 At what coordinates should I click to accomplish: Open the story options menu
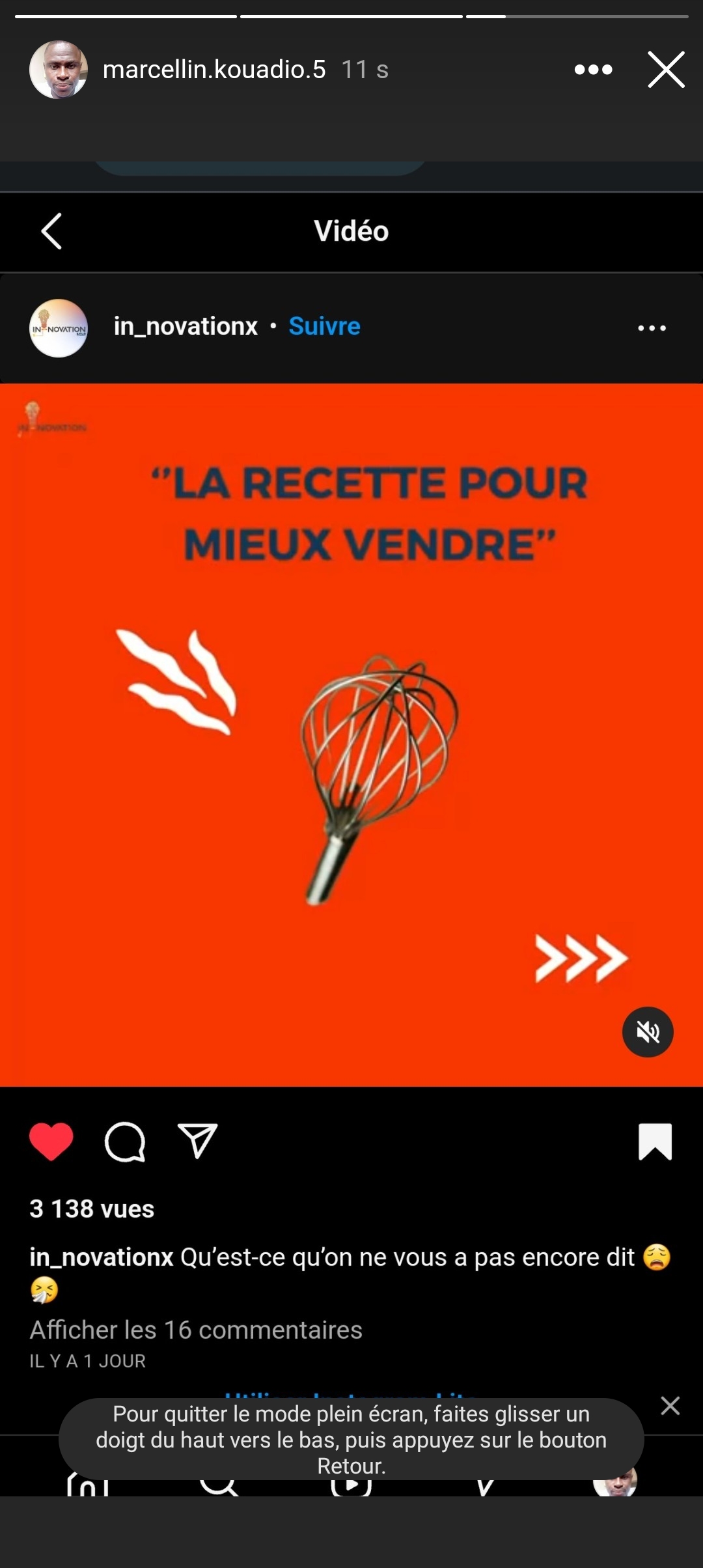[593, 70]
